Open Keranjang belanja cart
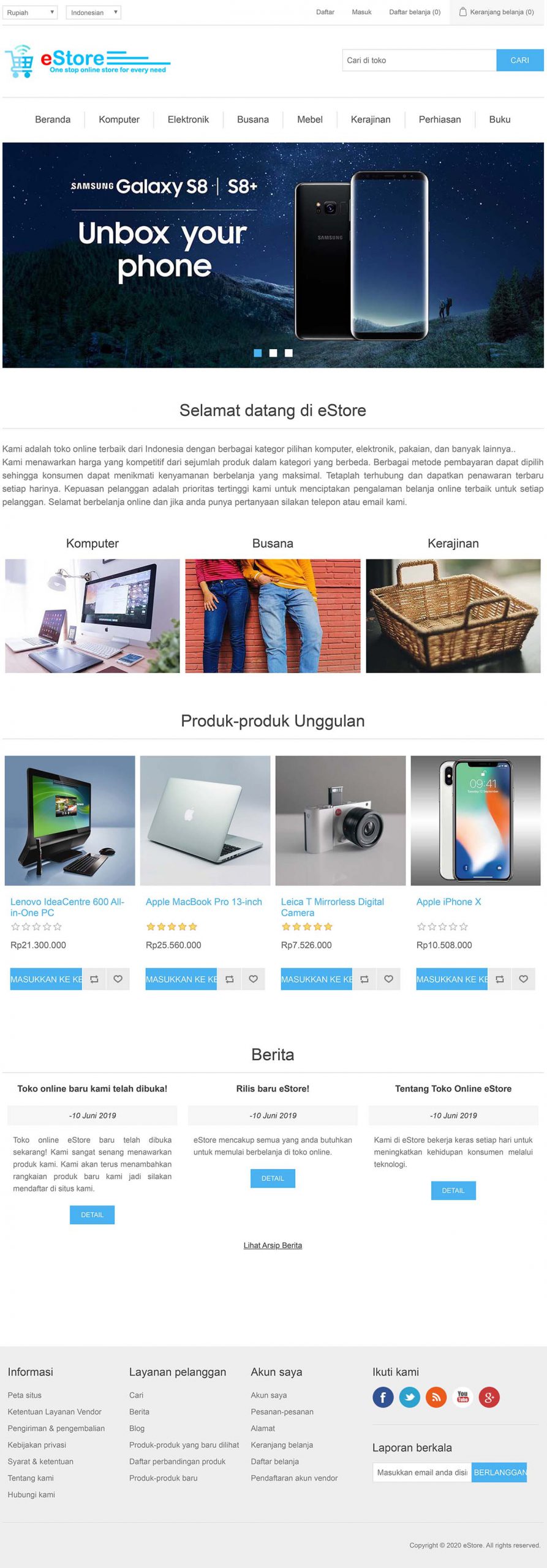 [497, 12]
